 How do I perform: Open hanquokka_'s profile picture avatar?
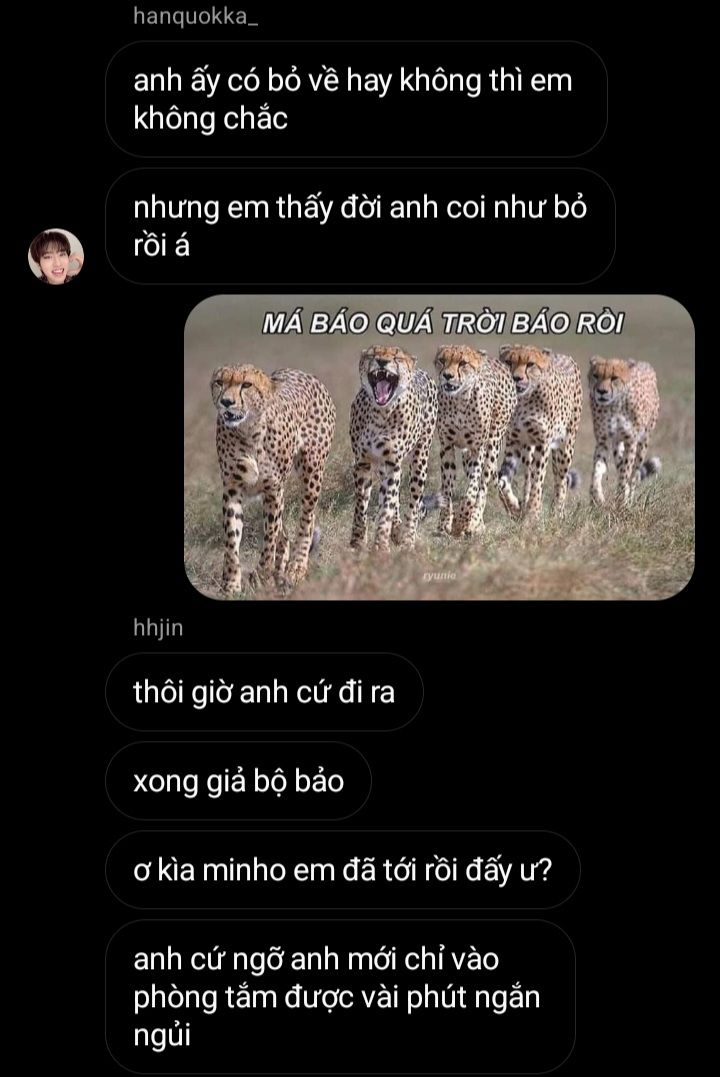[x=56, y=256]
